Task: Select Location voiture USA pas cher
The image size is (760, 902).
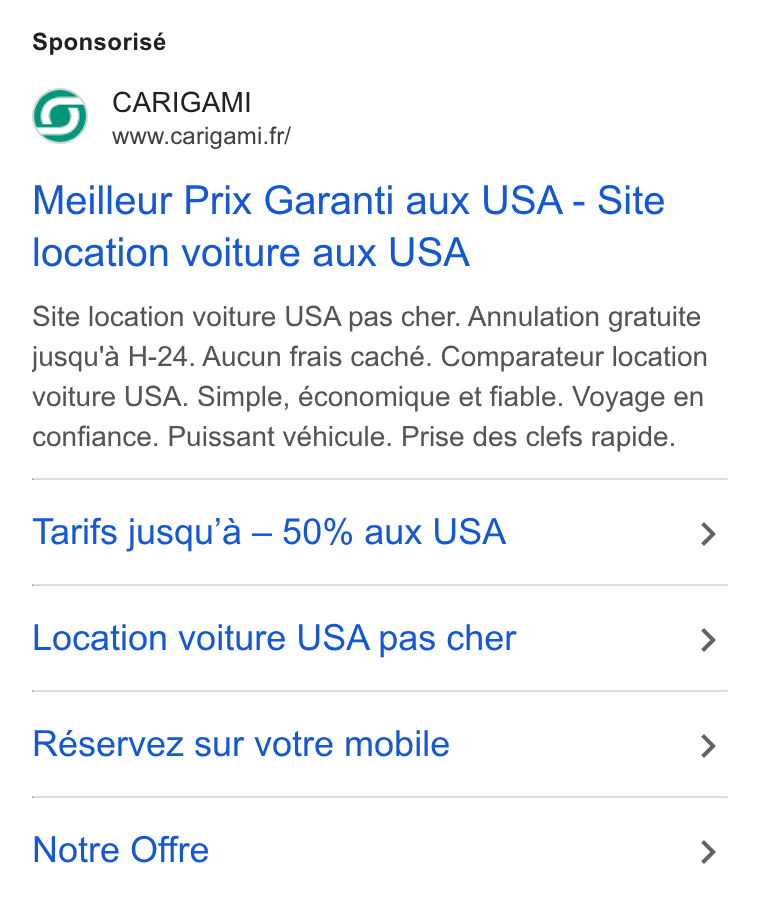Action: click(380, 639)
